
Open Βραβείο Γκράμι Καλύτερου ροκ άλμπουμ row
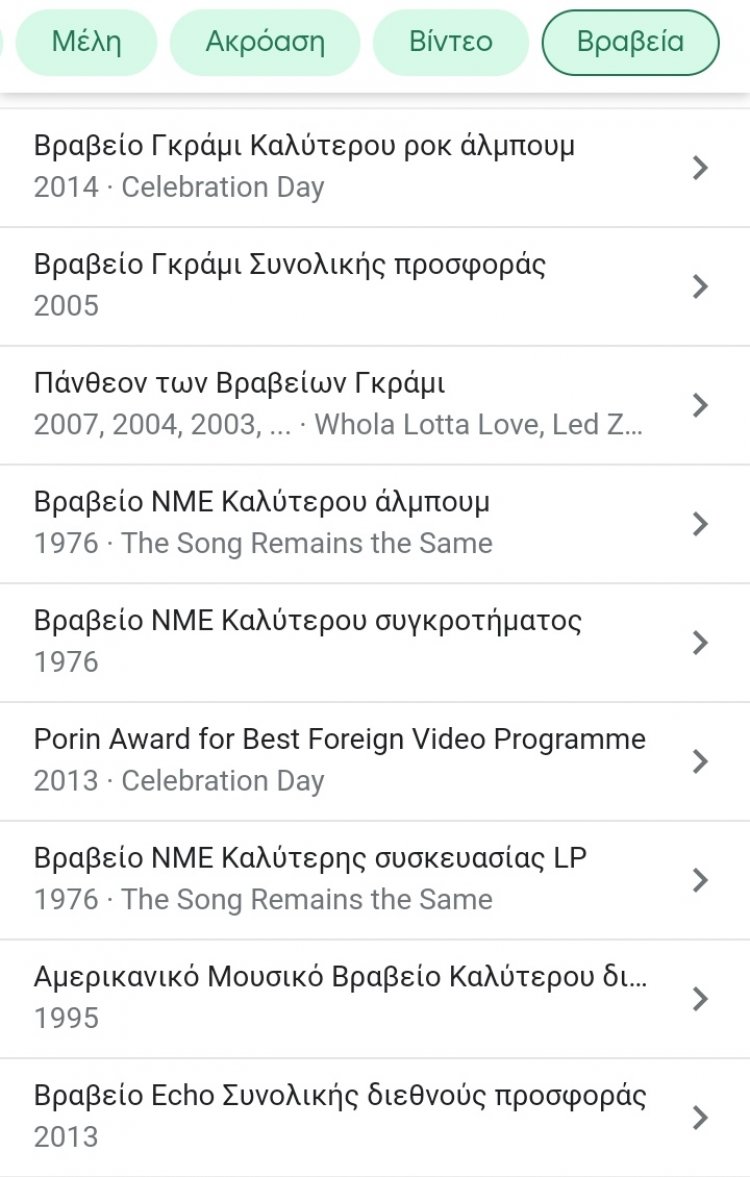[x=374, y=167]
